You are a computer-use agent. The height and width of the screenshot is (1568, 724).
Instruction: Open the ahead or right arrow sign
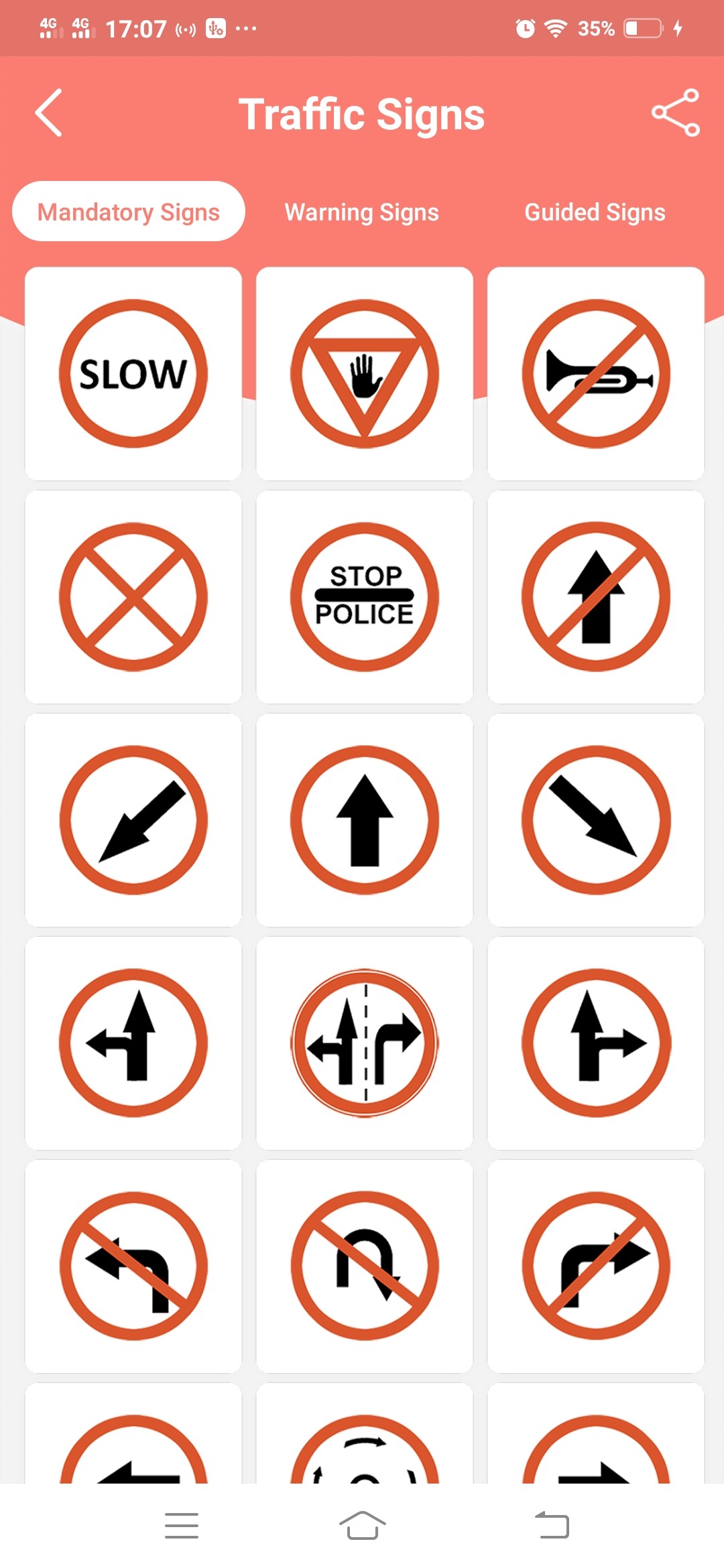coord(595,1043)
